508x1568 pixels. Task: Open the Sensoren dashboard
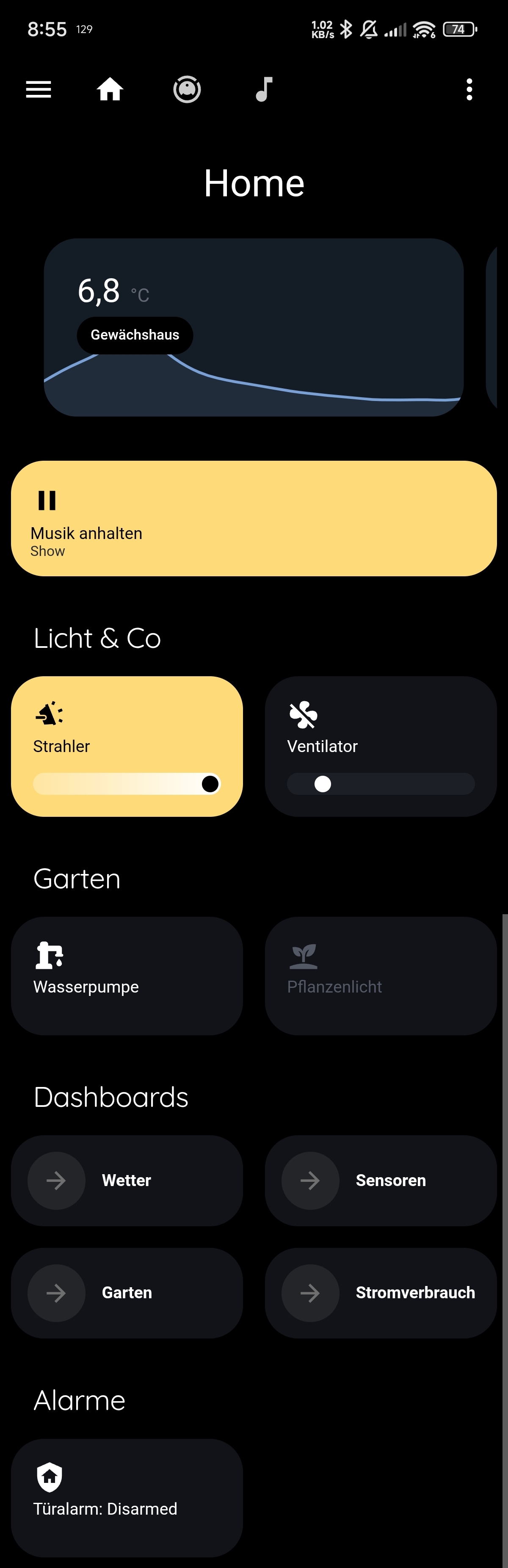click(x=380, y=1180)
